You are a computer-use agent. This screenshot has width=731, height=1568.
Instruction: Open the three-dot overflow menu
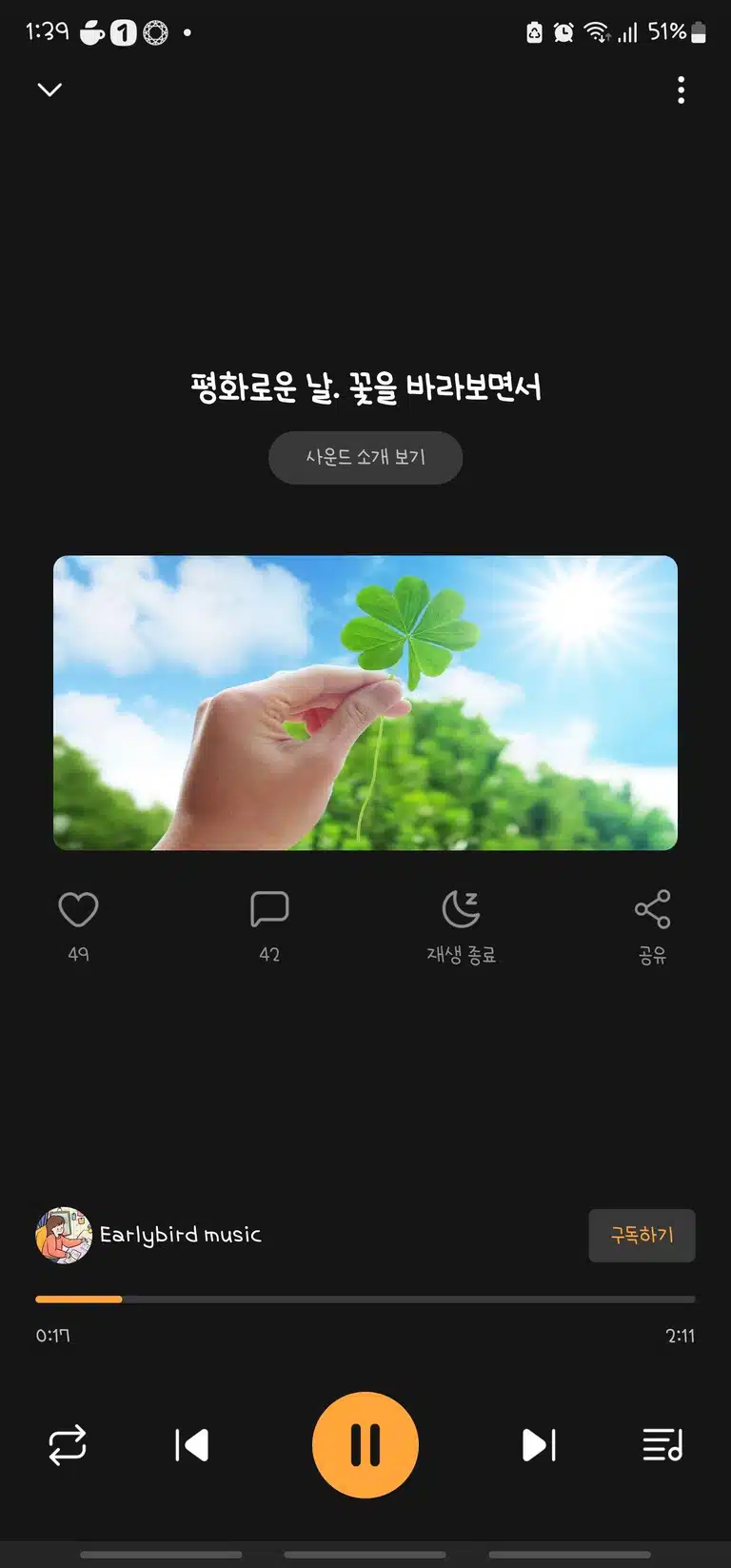(681, 89)
